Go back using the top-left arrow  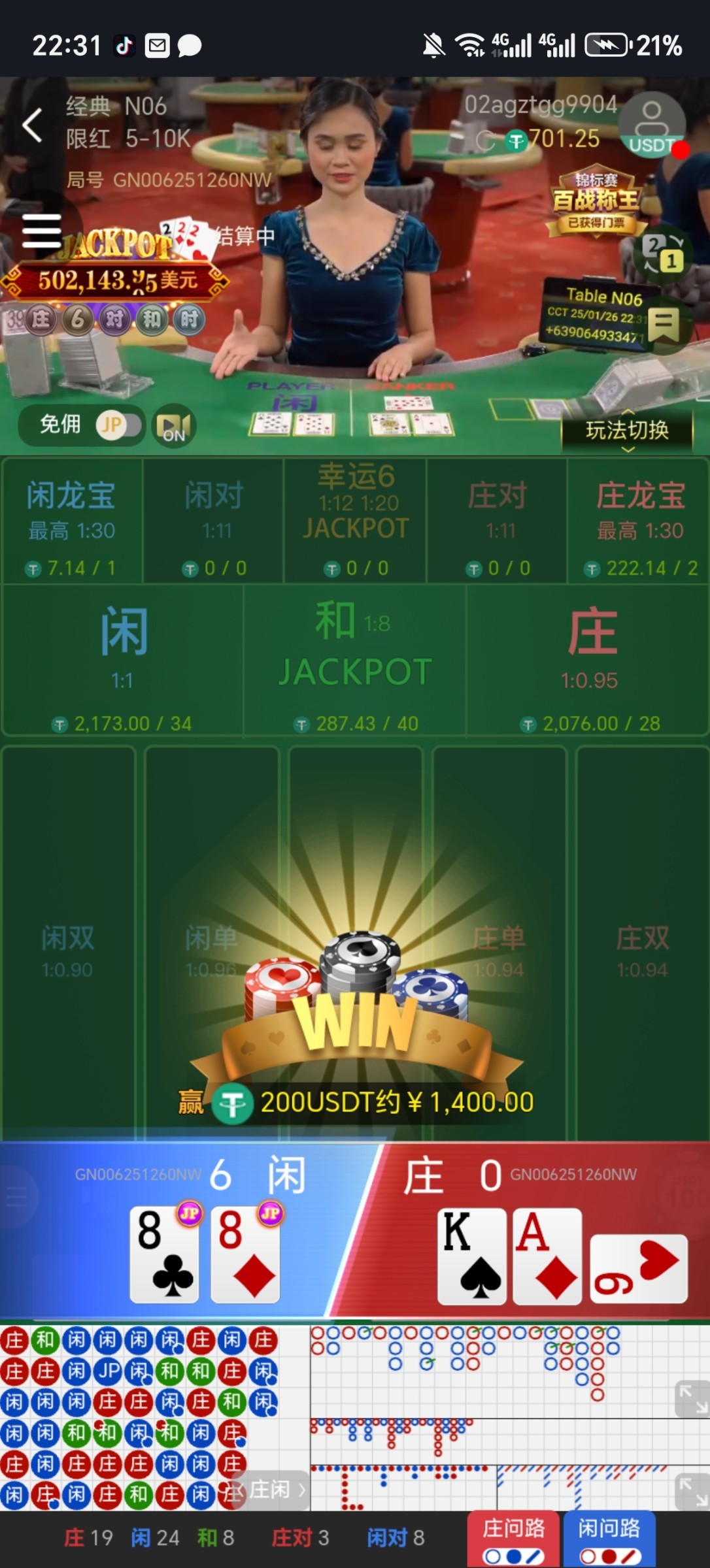32,125
